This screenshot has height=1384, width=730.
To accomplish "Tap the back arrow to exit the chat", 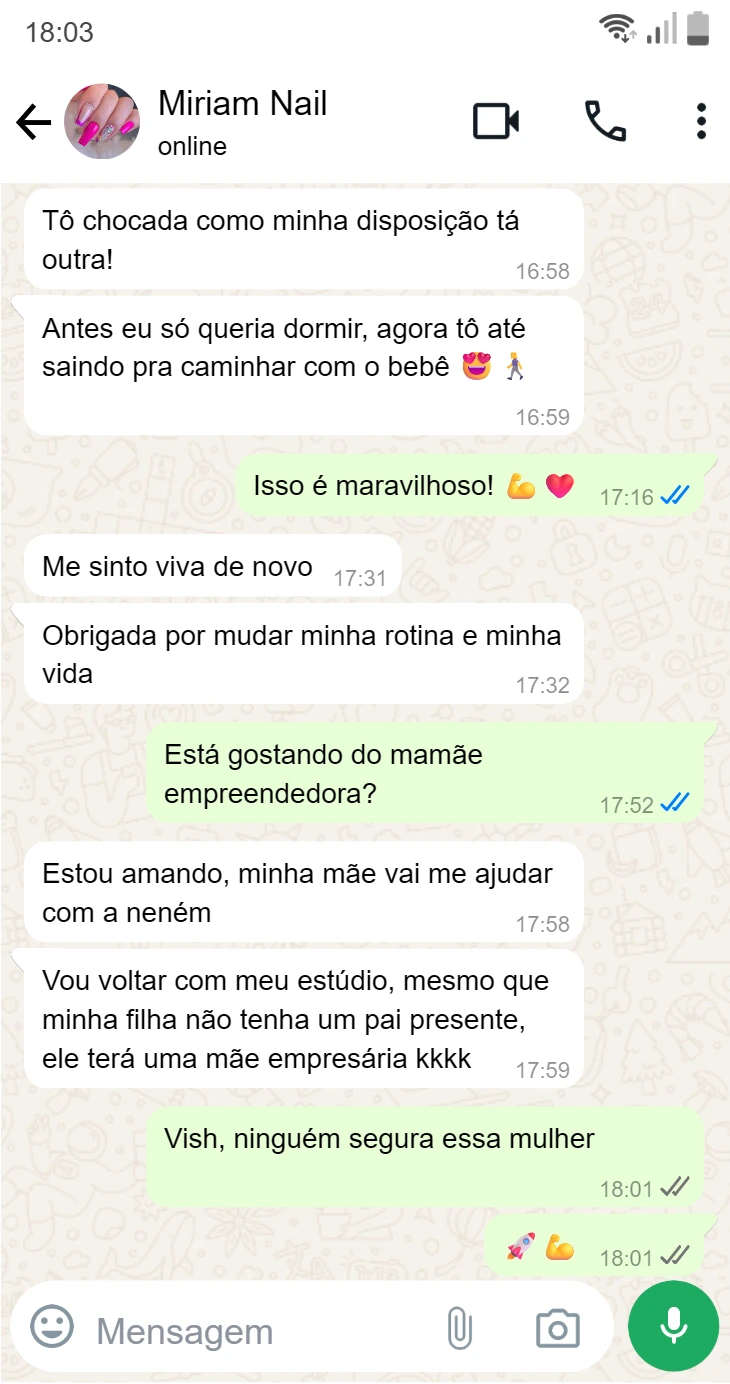I will [34, 120].
